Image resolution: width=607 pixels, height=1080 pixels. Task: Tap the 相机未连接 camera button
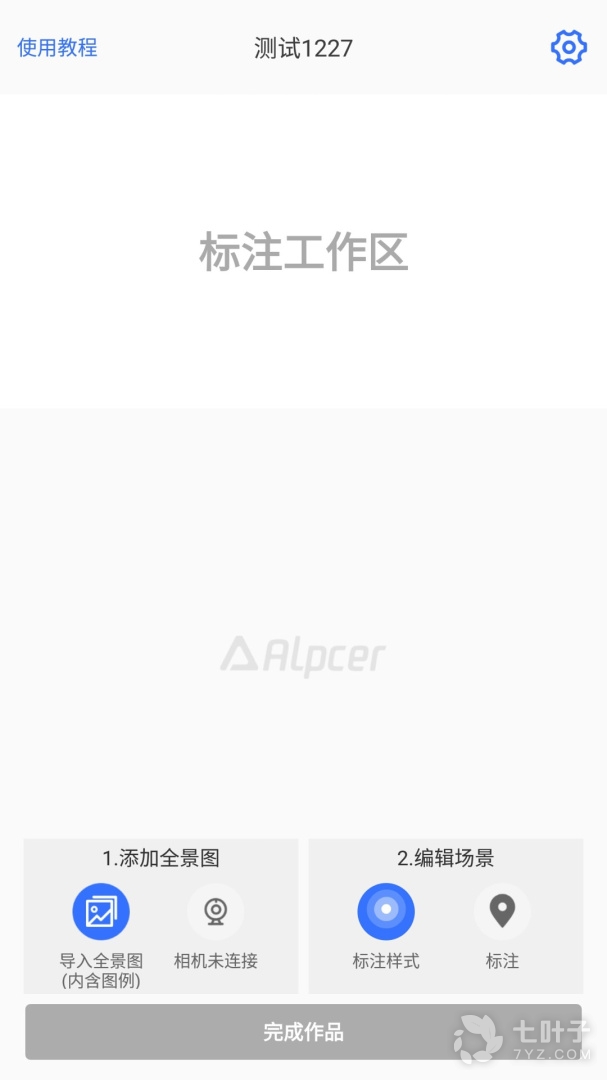pos(215,912)
